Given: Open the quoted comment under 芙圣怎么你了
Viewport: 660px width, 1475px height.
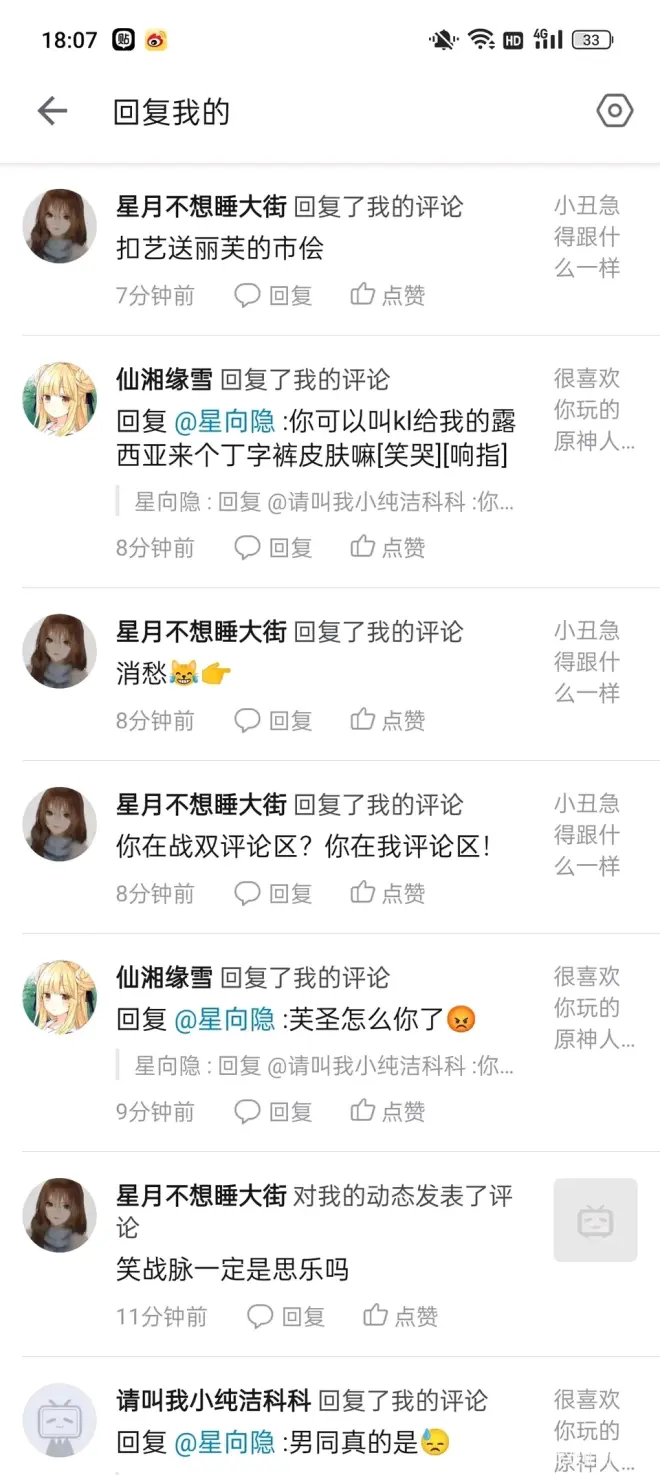Looking at the screenshot, I should point(323,1066).
